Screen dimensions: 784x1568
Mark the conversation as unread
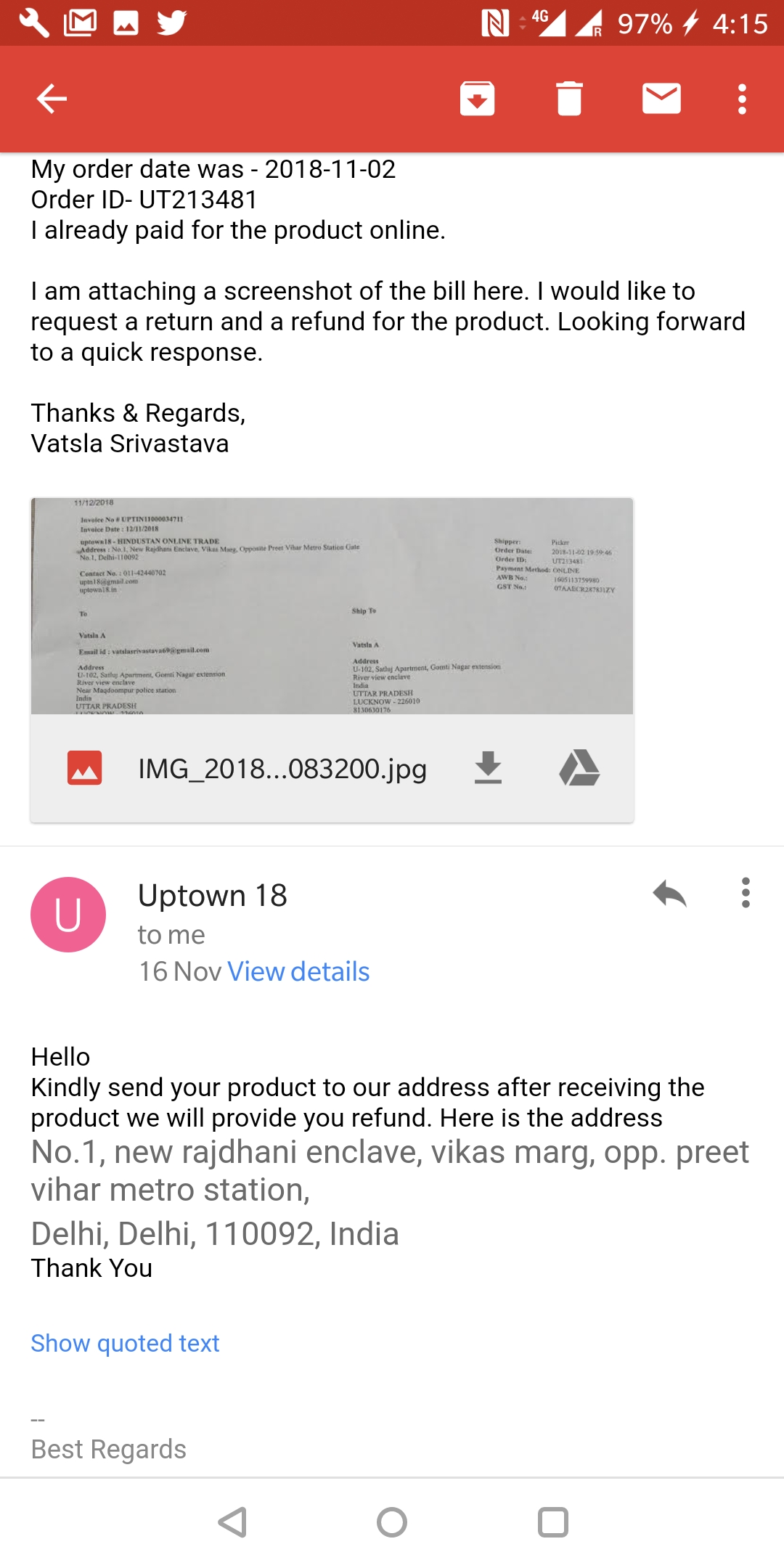tap(661, 99)
